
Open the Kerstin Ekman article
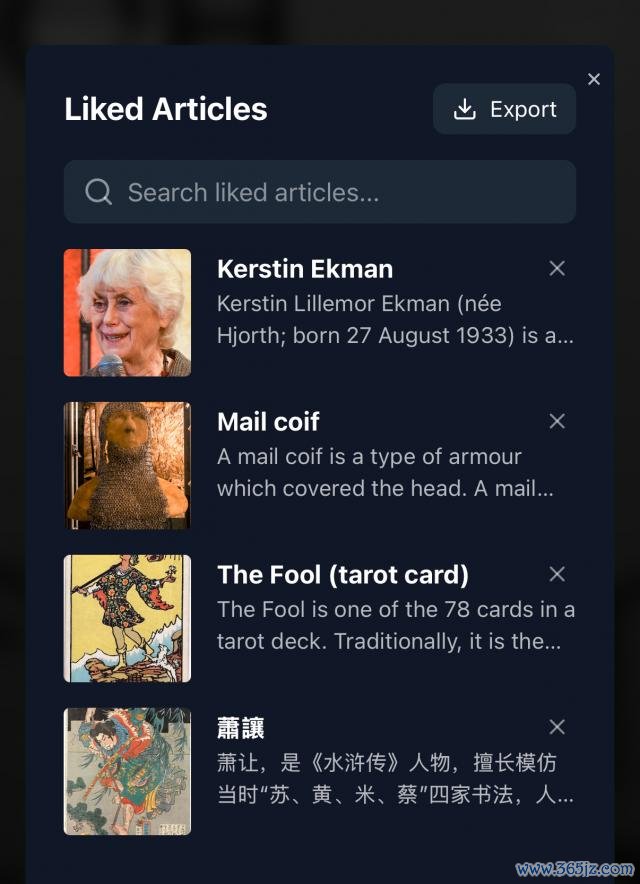click(x=304, y=269)
